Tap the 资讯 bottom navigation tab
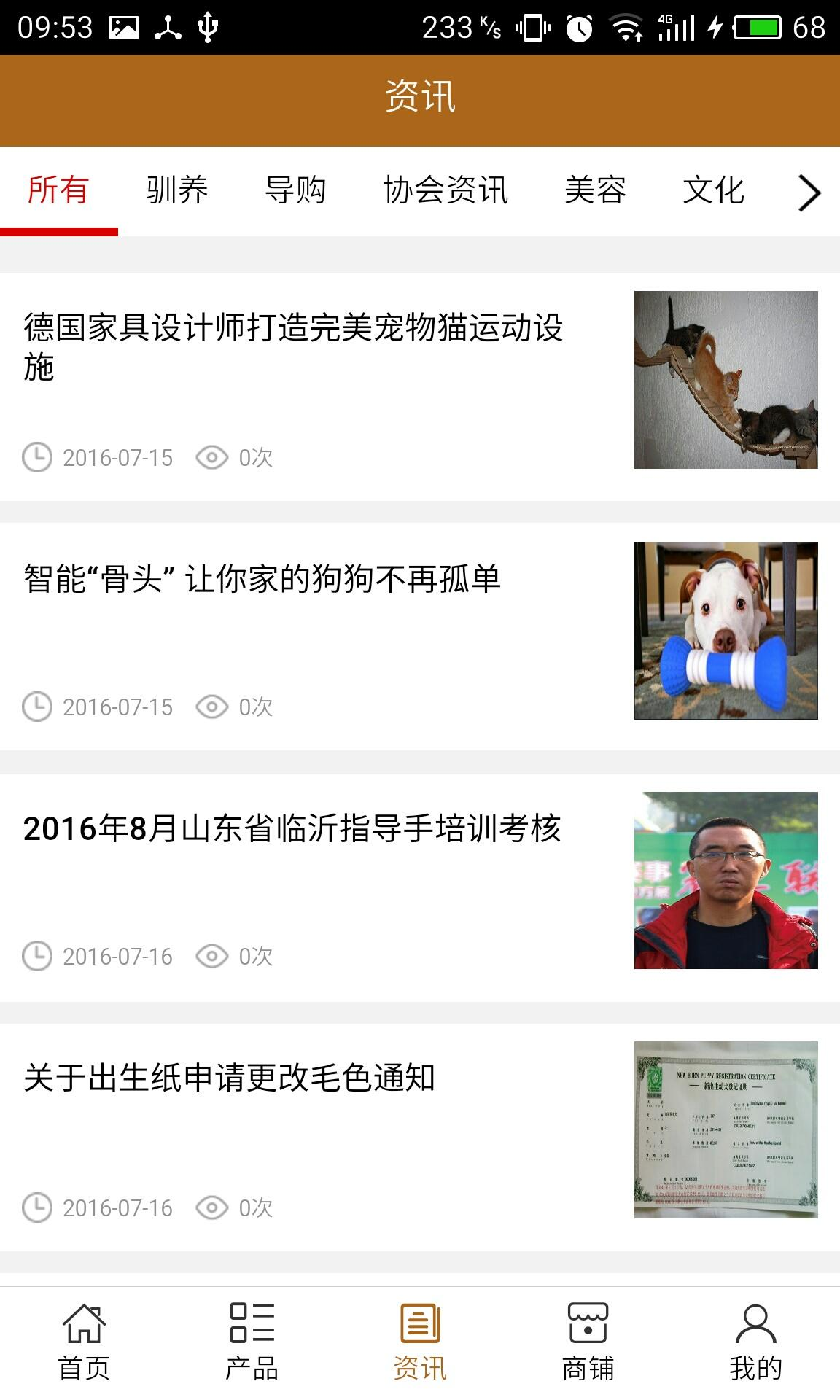840x1400 pixels. pos(420,1342)
